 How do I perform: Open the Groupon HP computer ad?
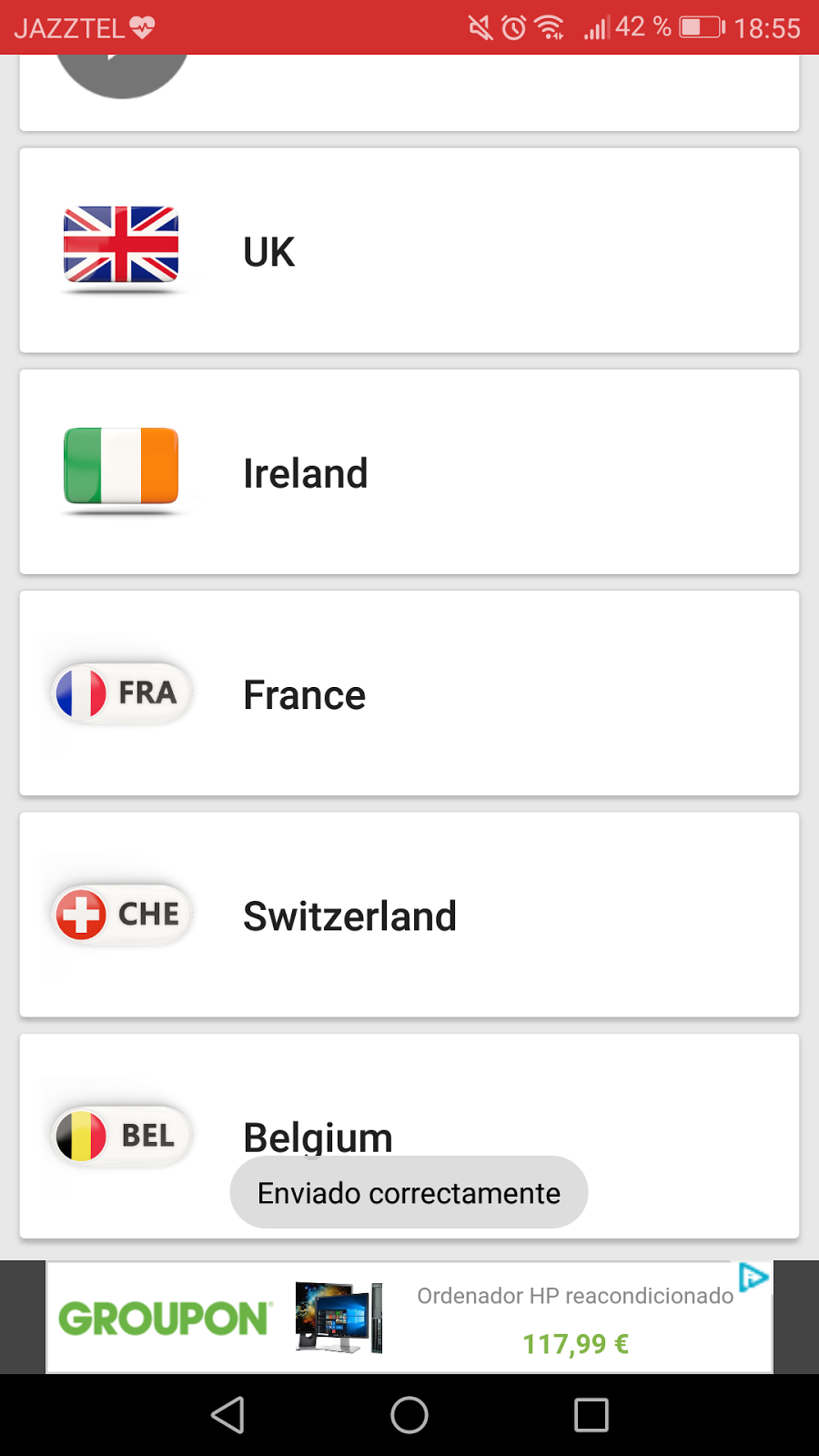(x=409, y=1318)
